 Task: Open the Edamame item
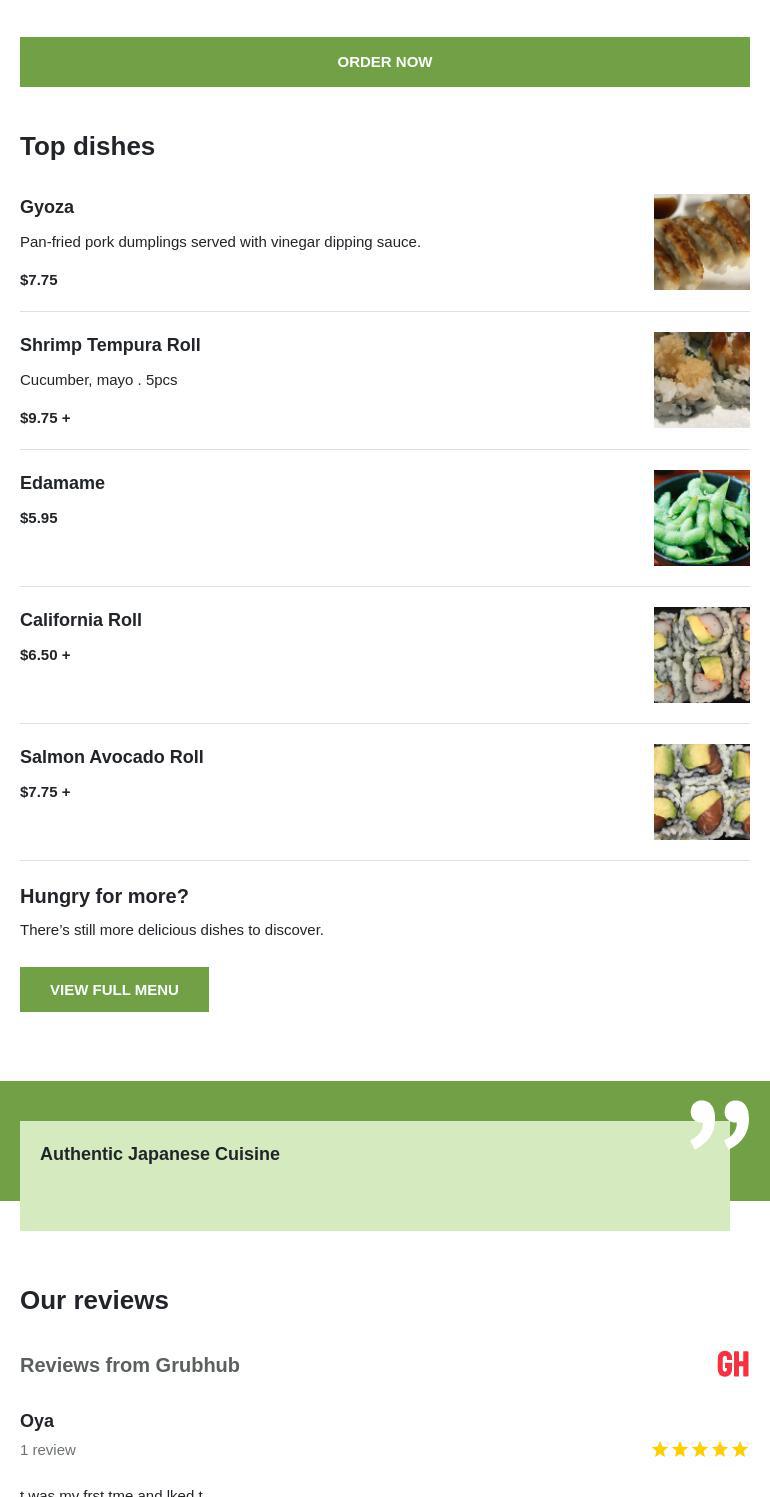coord(62,483)
